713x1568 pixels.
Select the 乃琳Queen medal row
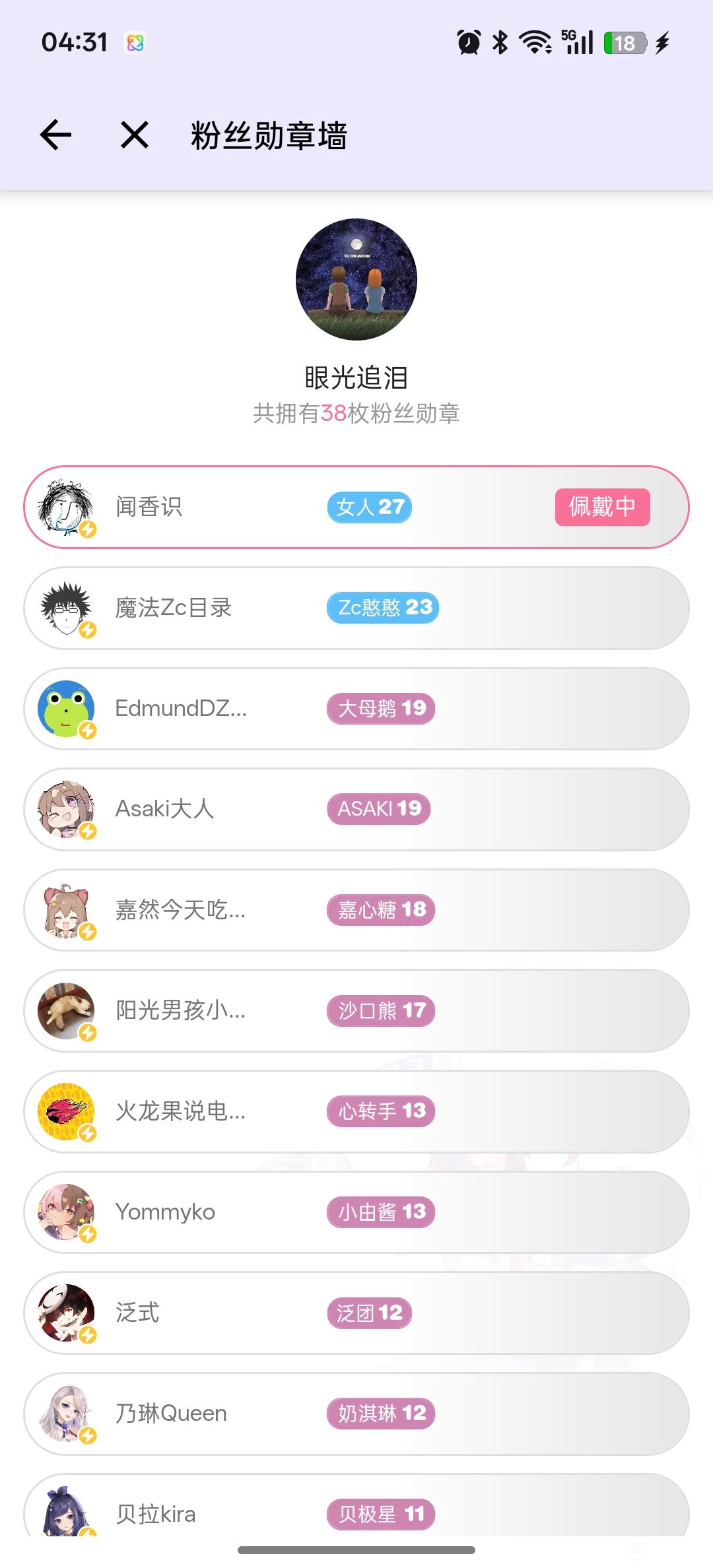356,1414
